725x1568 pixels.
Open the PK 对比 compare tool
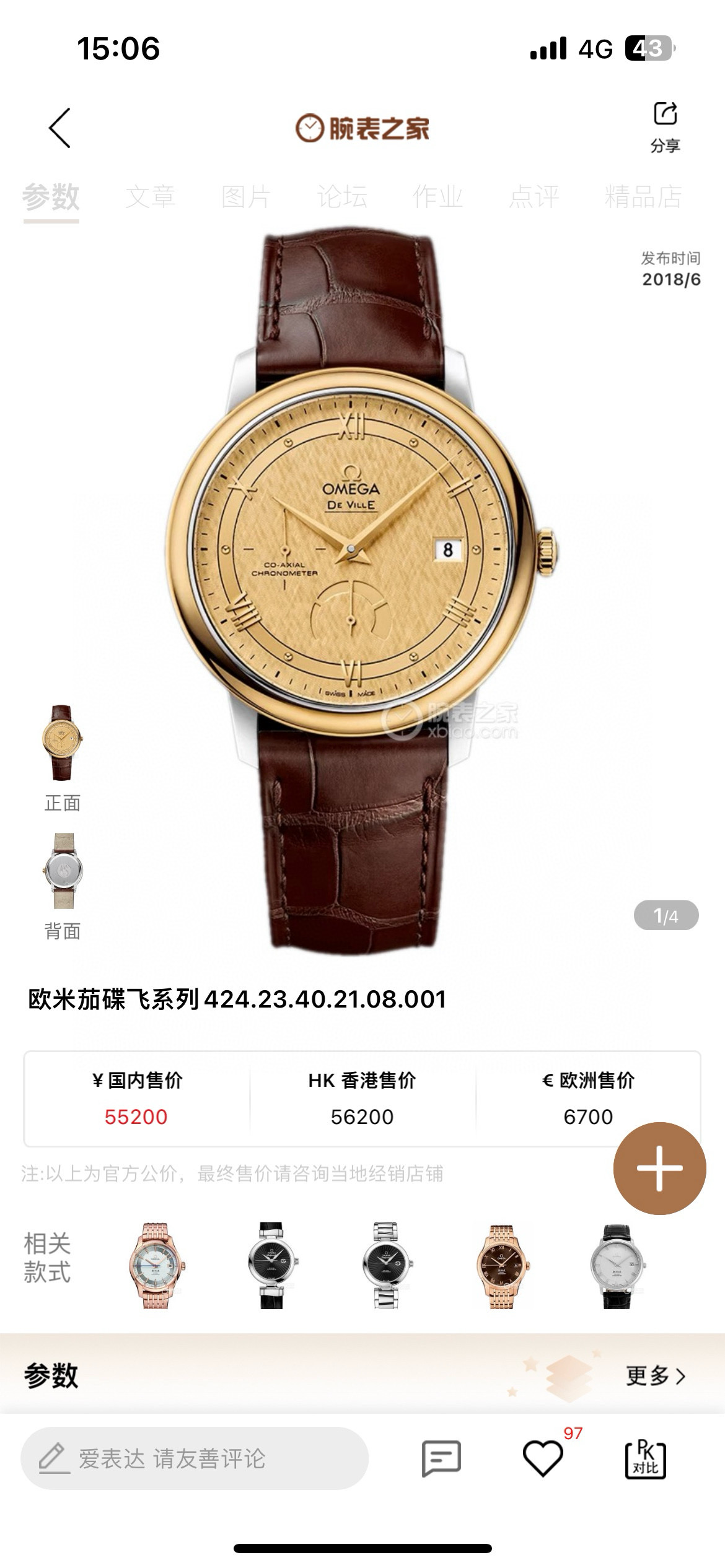645,1458
